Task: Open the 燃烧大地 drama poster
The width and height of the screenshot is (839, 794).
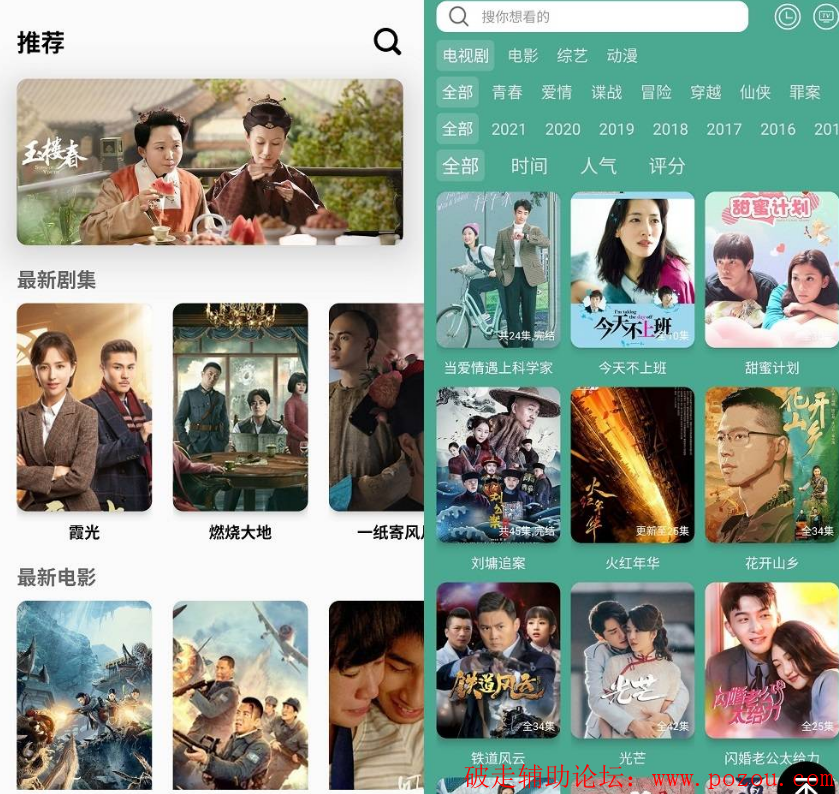Action: click(240, 408)
